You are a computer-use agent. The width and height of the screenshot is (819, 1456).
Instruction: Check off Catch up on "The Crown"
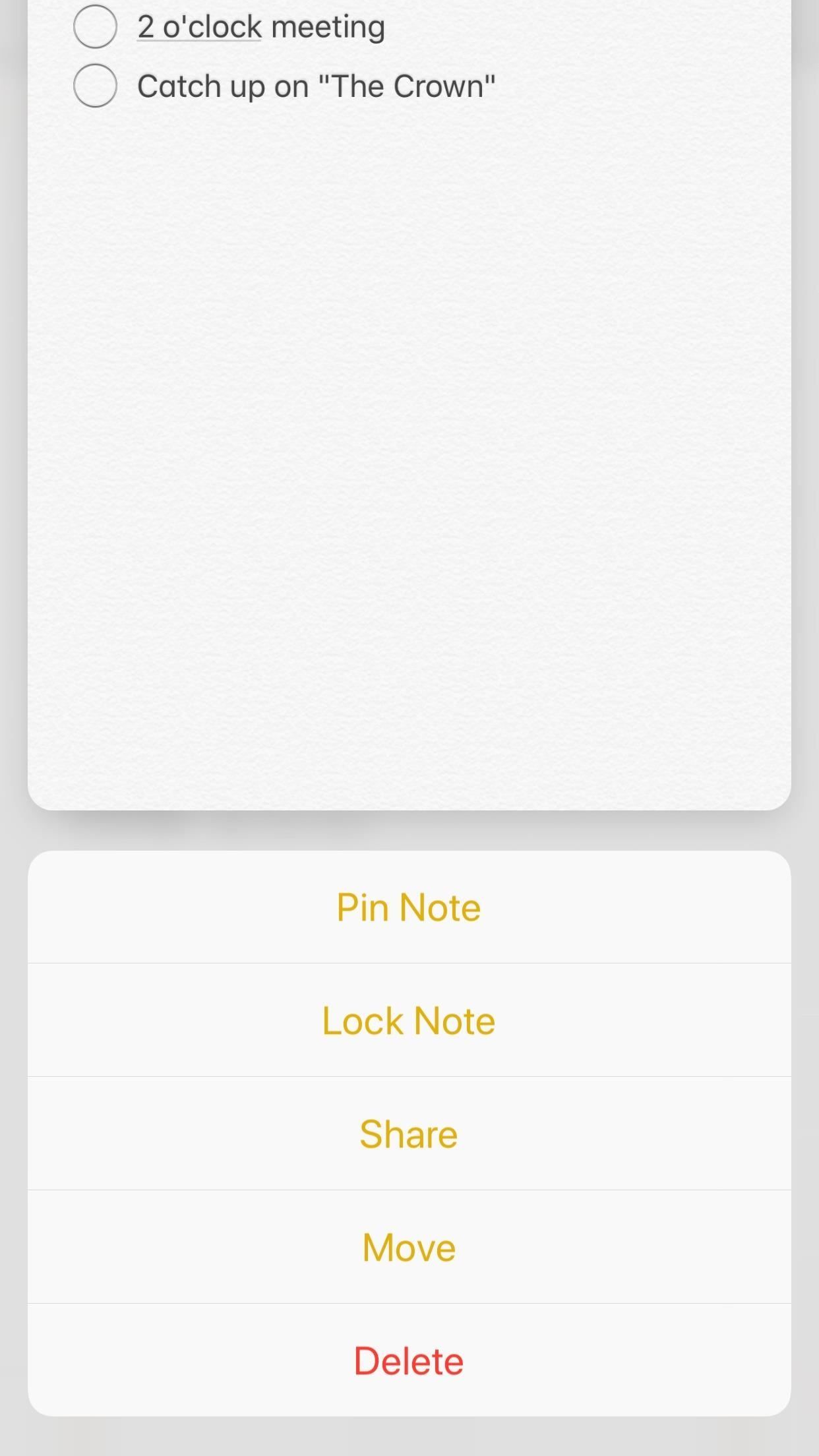[95, 86]
